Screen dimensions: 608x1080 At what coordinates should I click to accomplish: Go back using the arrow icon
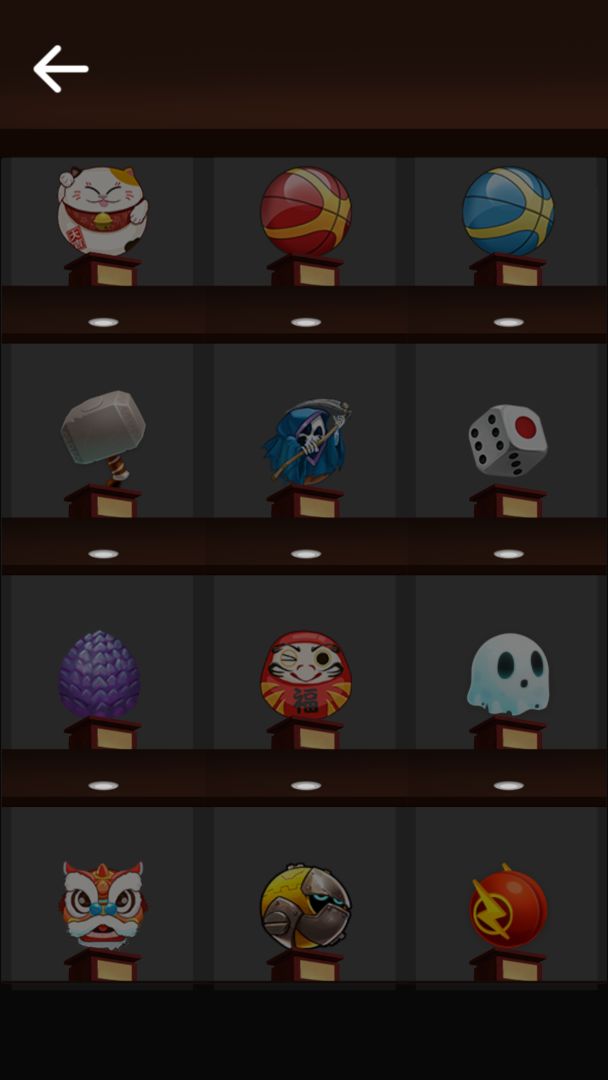point(61,69)
